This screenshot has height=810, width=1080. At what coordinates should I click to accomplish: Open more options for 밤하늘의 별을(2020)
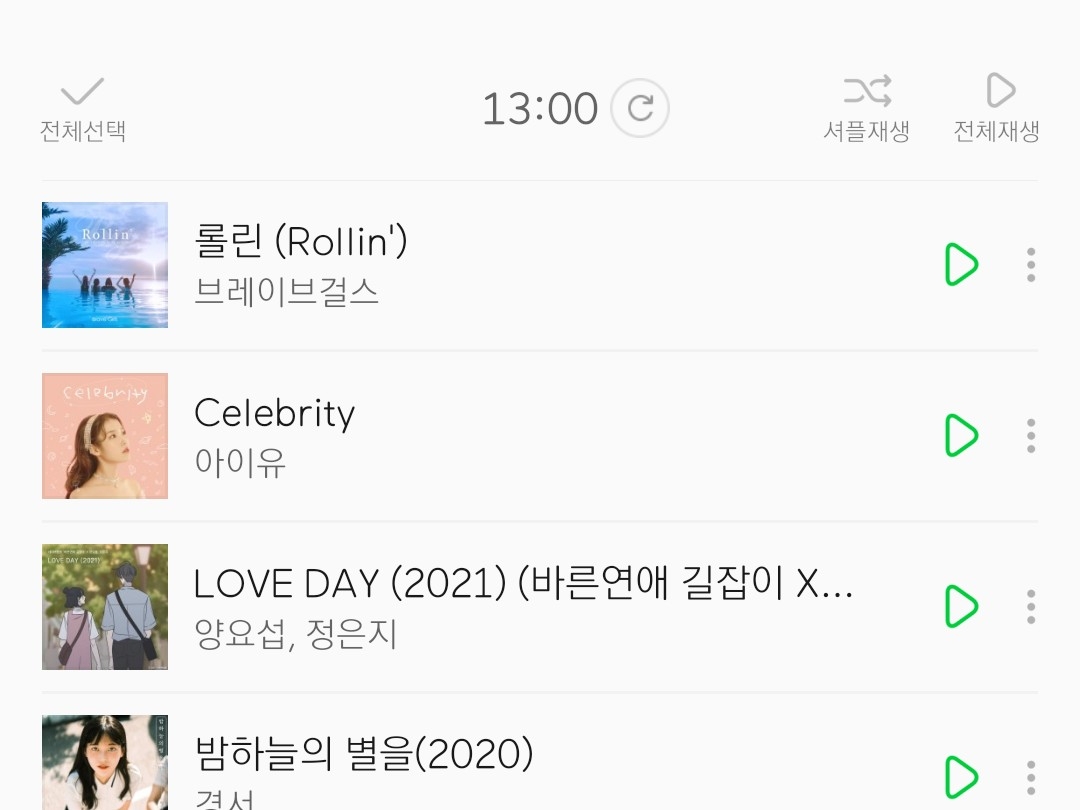click(x=1031, y=777)
